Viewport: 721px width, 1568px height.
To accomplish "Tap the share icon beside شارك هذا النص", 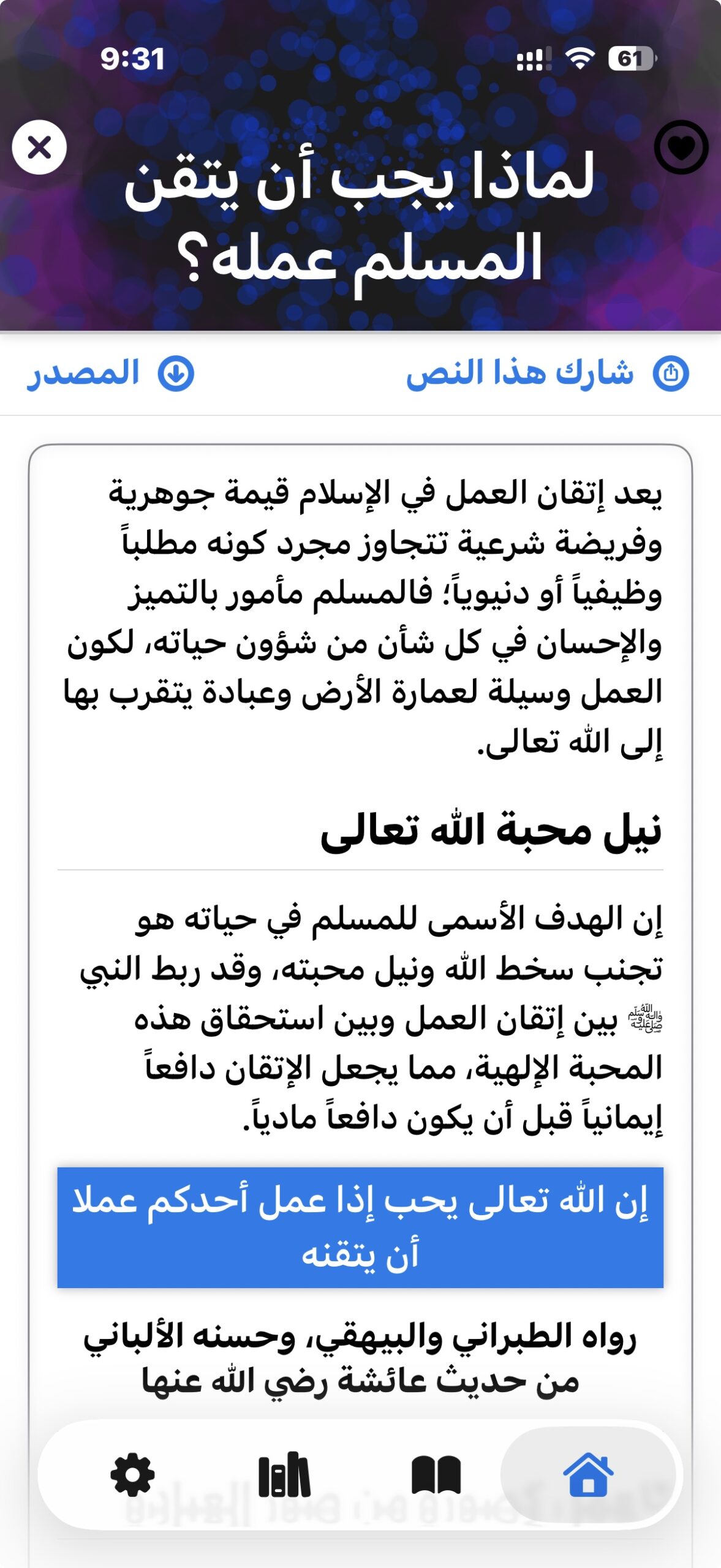I will click(671, 372).
